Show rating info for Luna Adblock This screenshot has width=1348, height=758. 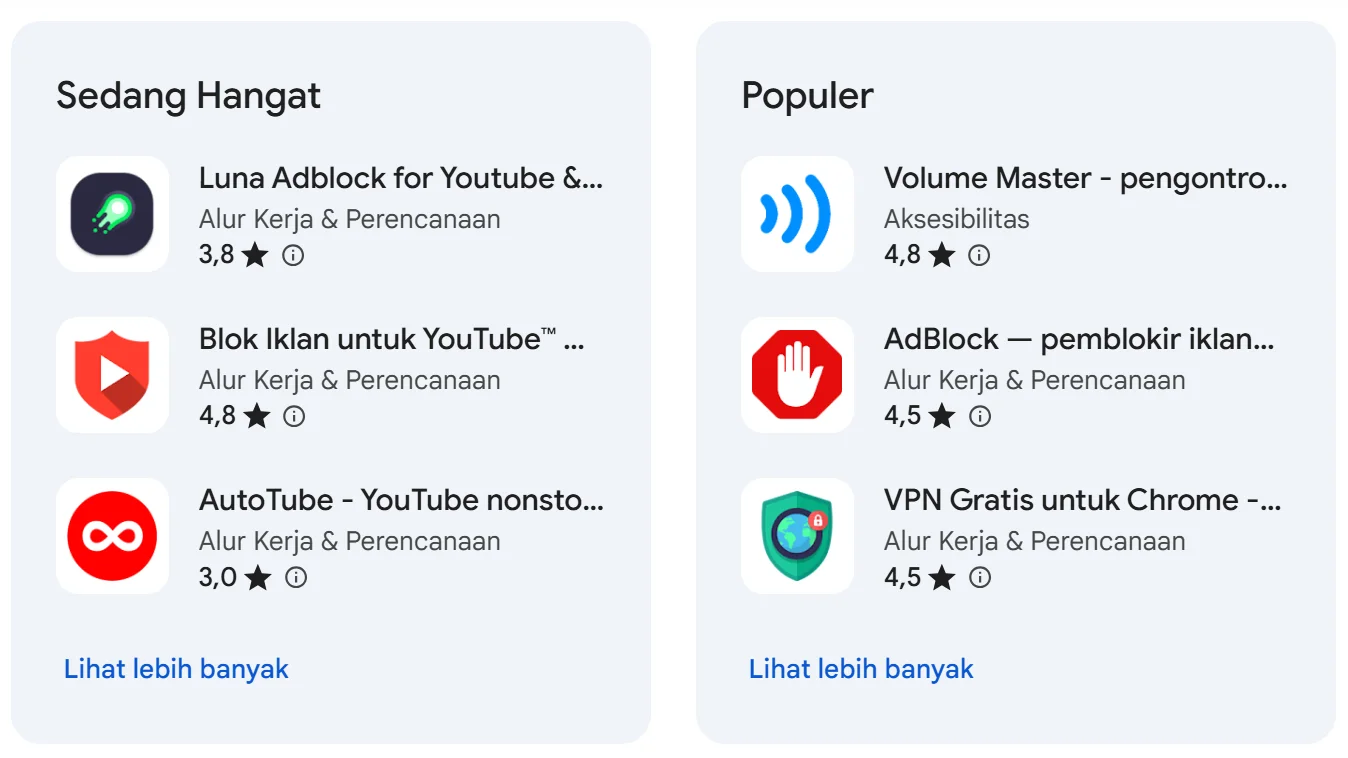coord(293,256)
